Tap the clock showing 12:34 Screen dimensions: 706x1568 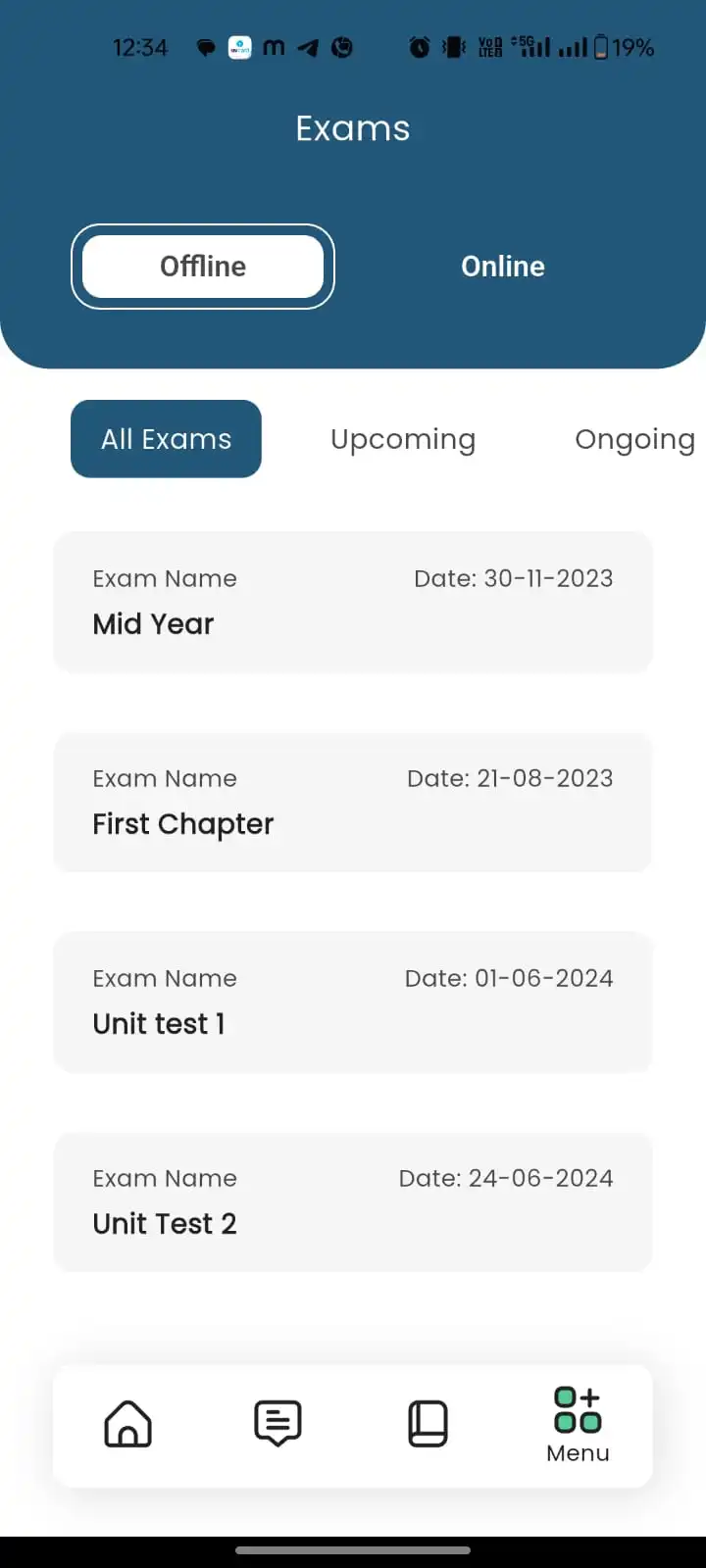(140, 46)
